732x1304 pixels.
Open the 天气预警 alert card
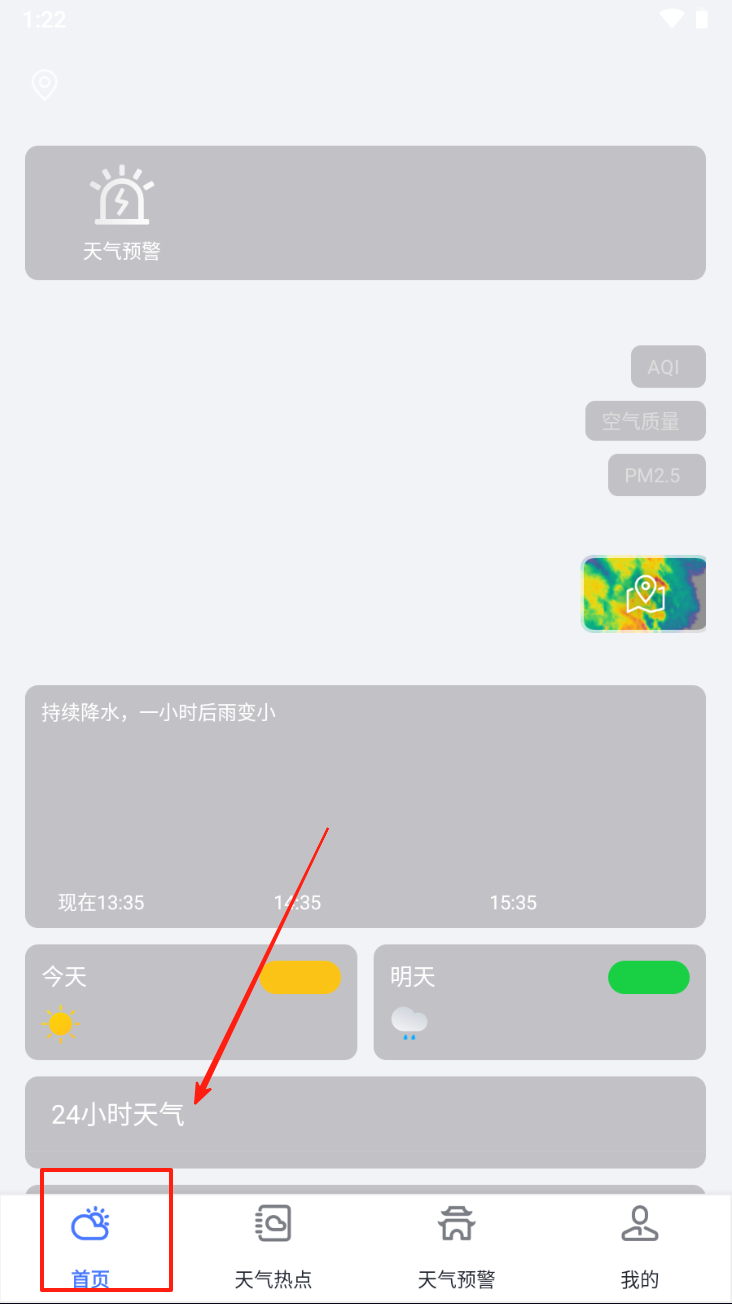point(365,213)
